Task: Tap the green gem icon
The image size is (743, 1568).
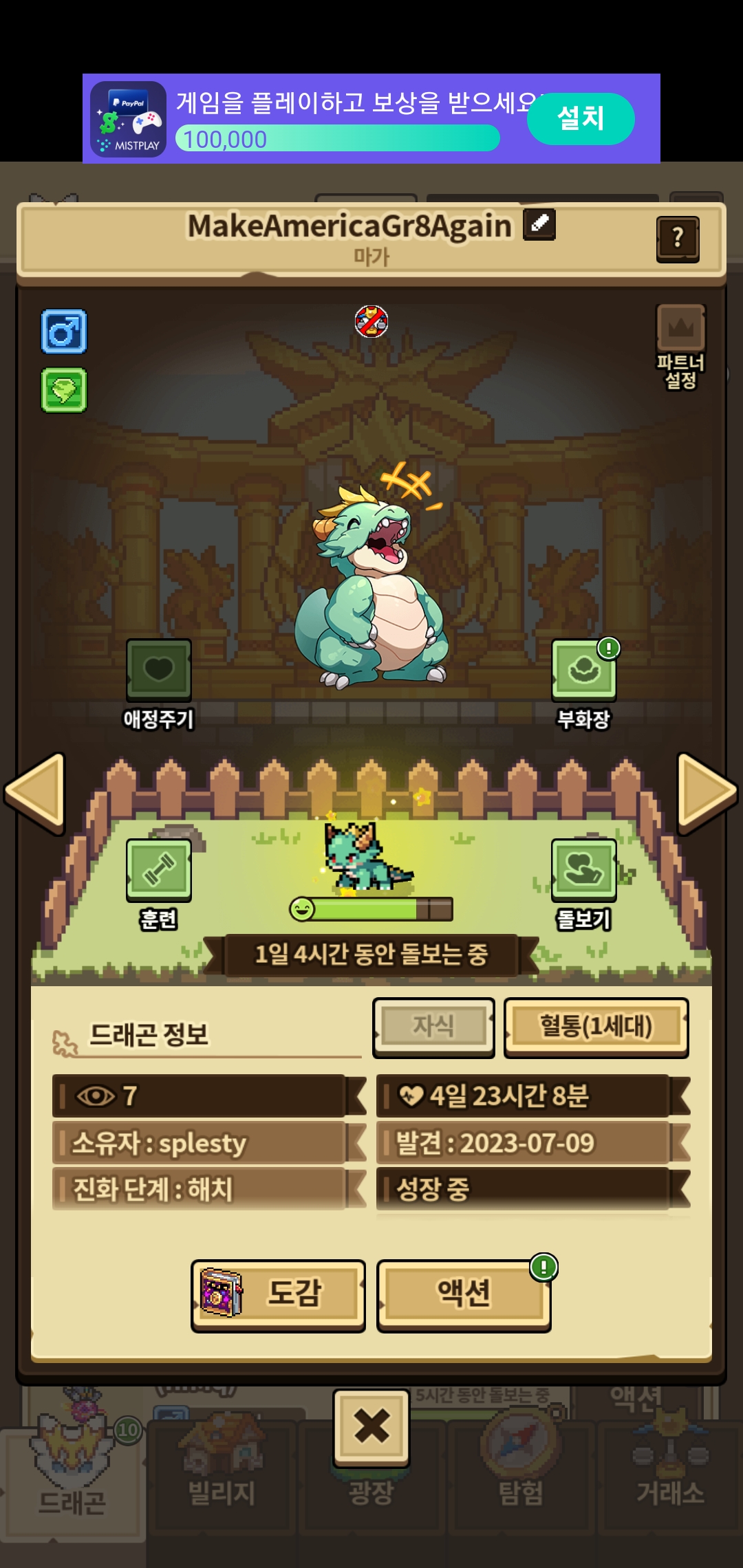Action: pyautogui.click(x=64, y=390)
